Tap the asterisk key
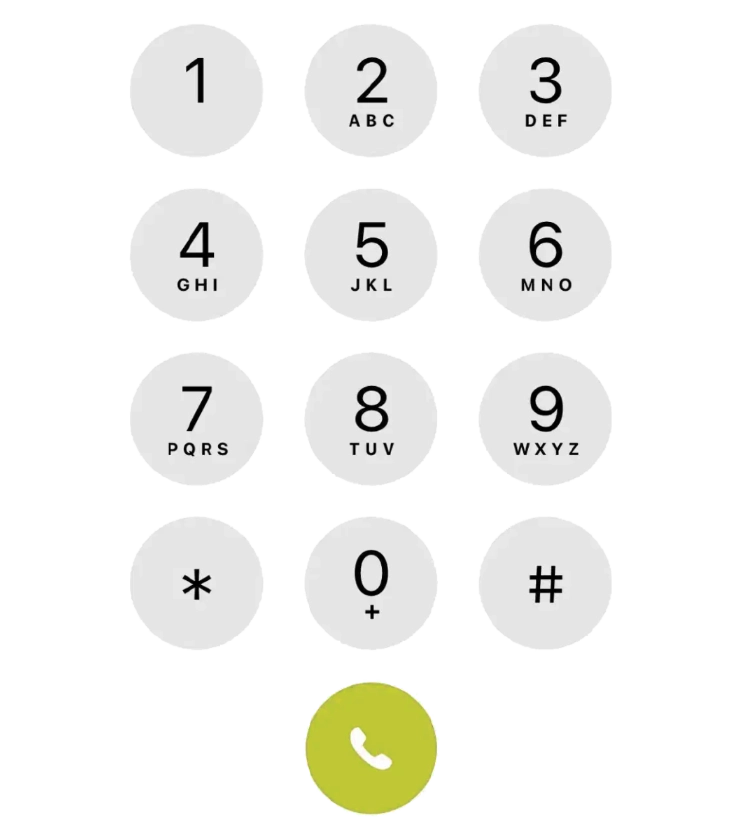This screenshot has height=837, width=741. click(x=197, y=584)
